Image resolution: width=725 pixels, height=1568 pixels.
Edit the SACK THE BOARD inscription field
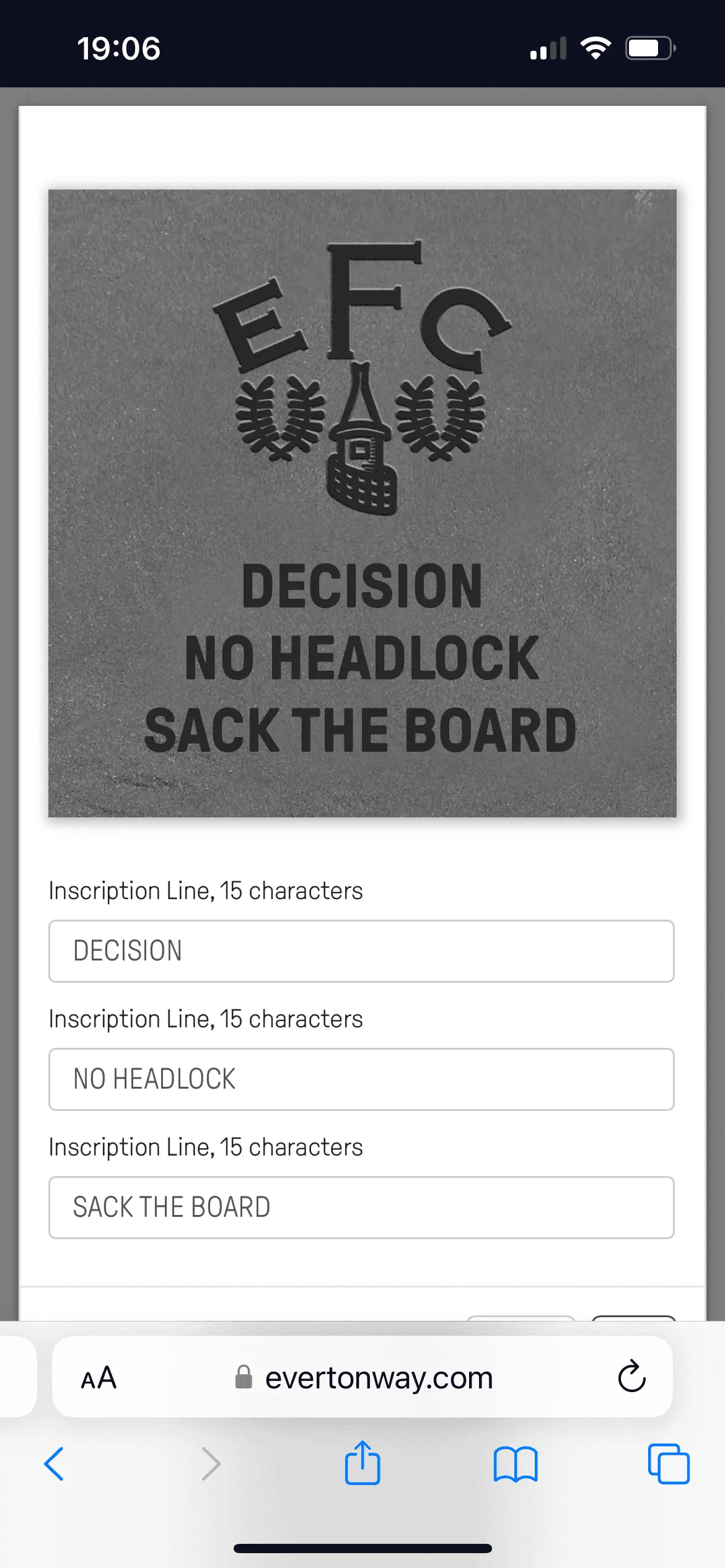(361, 1208)
